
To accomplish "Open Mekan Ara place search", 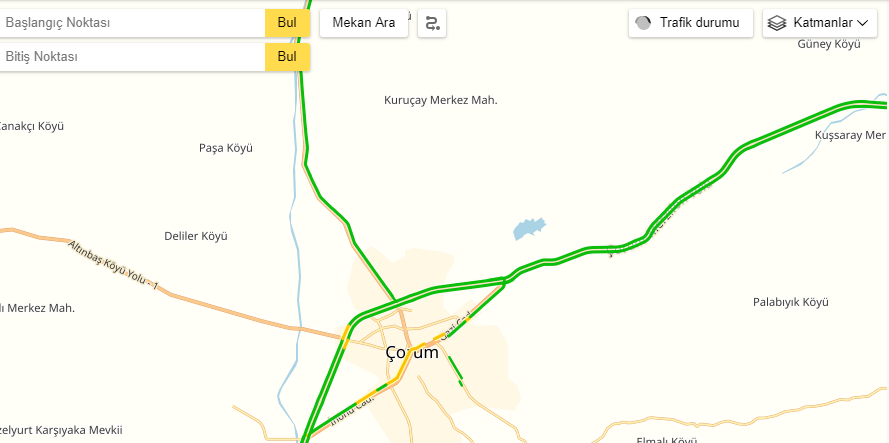I will coord(364,22).
